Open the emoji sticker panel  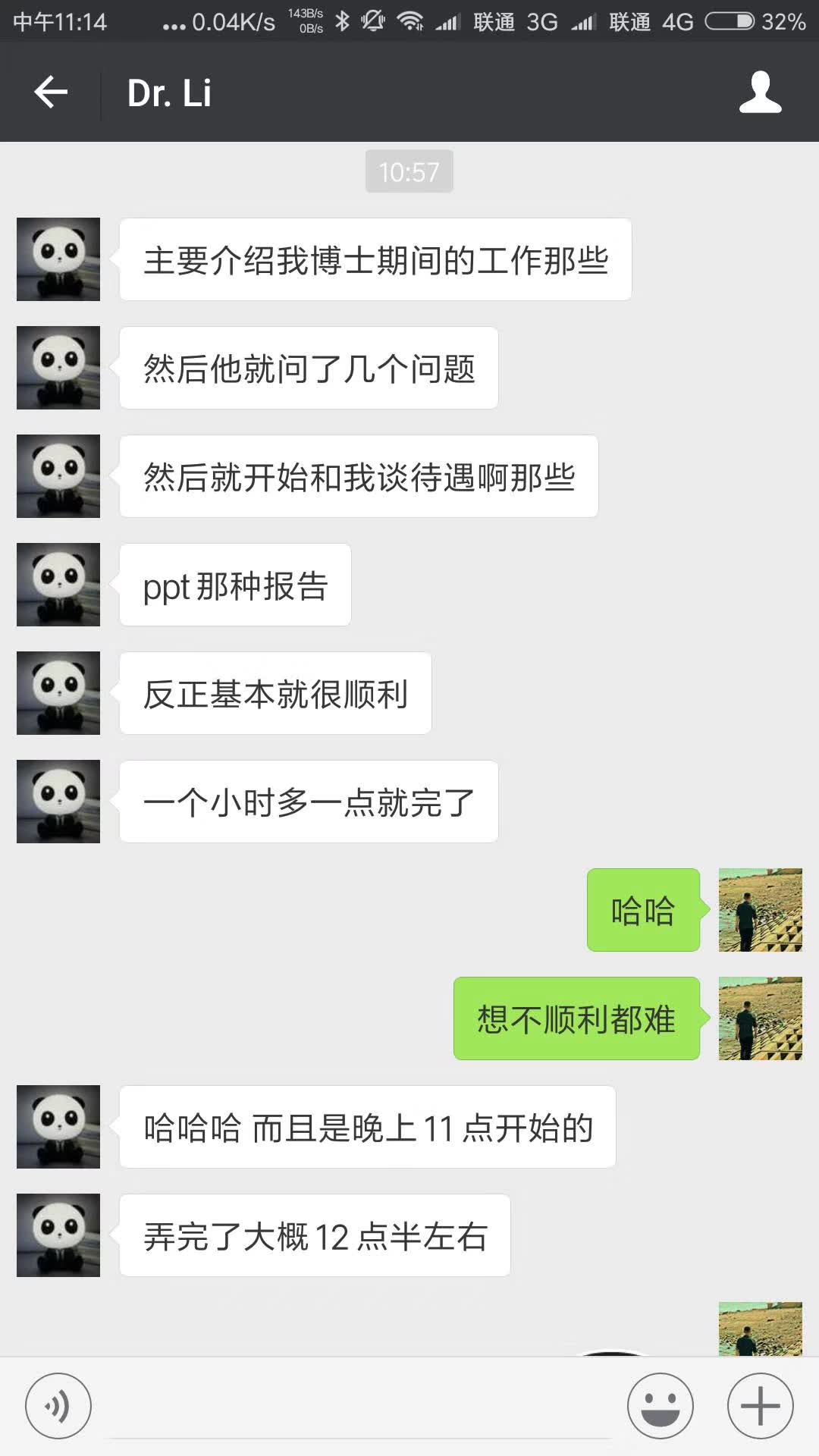coord(660,1406)
